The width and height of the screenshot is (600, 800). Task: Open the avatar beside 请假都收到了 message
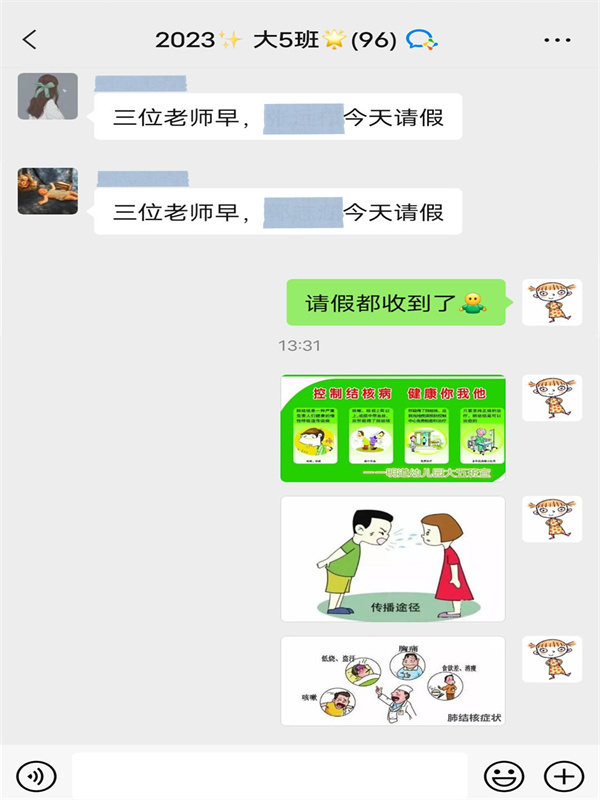point(552,302)
